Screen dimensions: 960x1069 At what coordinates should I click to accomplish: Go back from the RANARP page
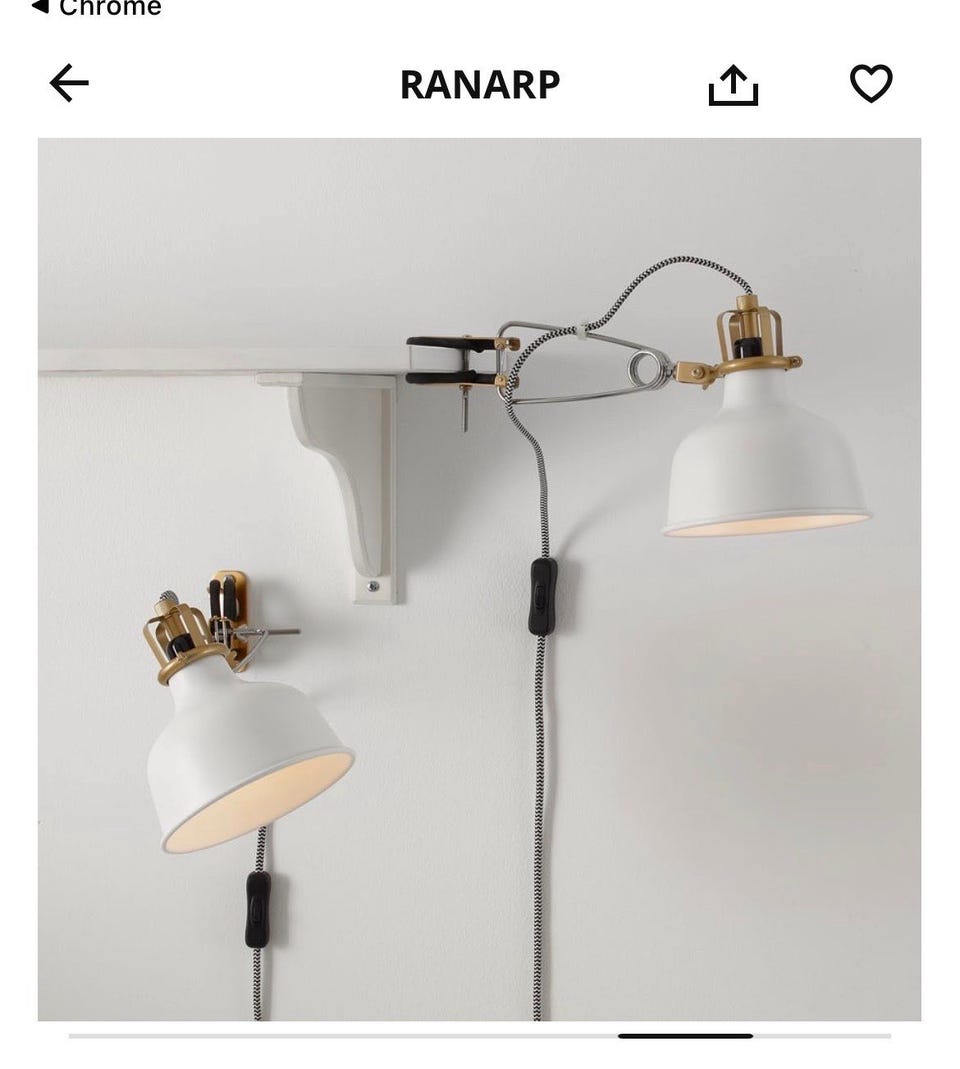[x=69, y=84]
